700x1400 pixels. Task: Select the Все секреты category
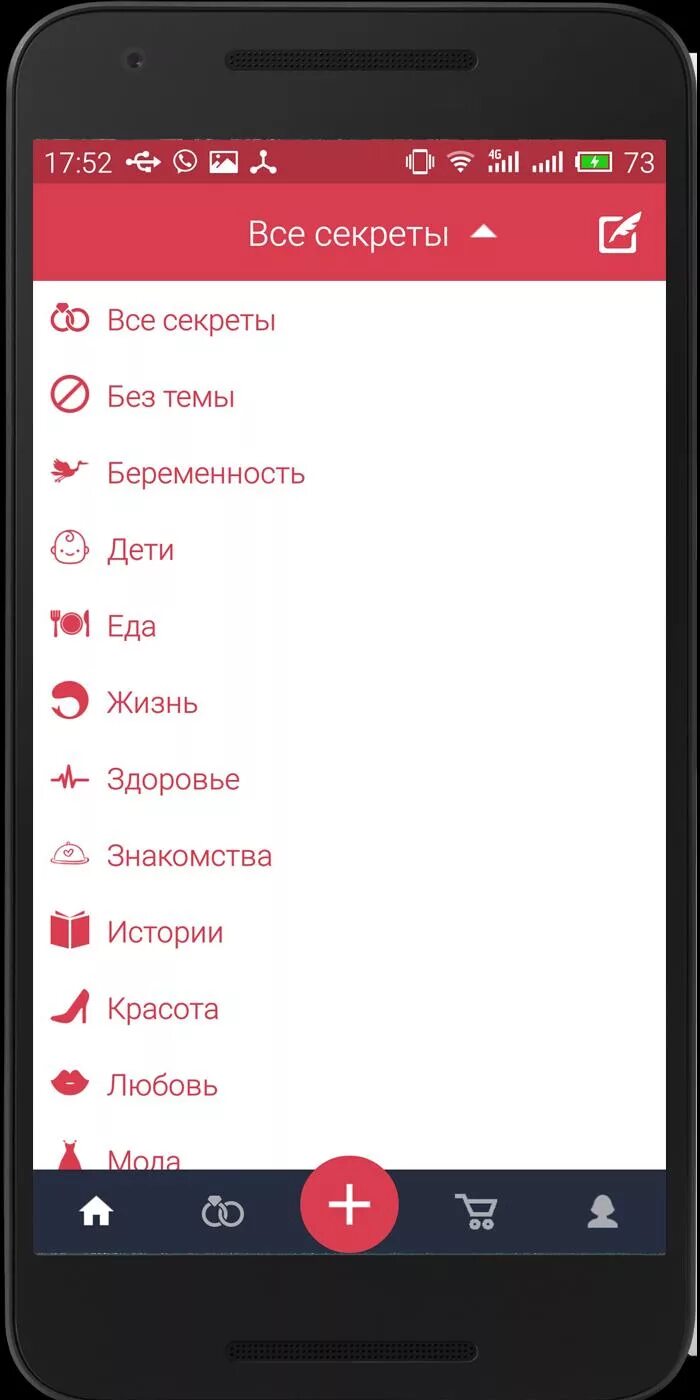tap(349, 320)
